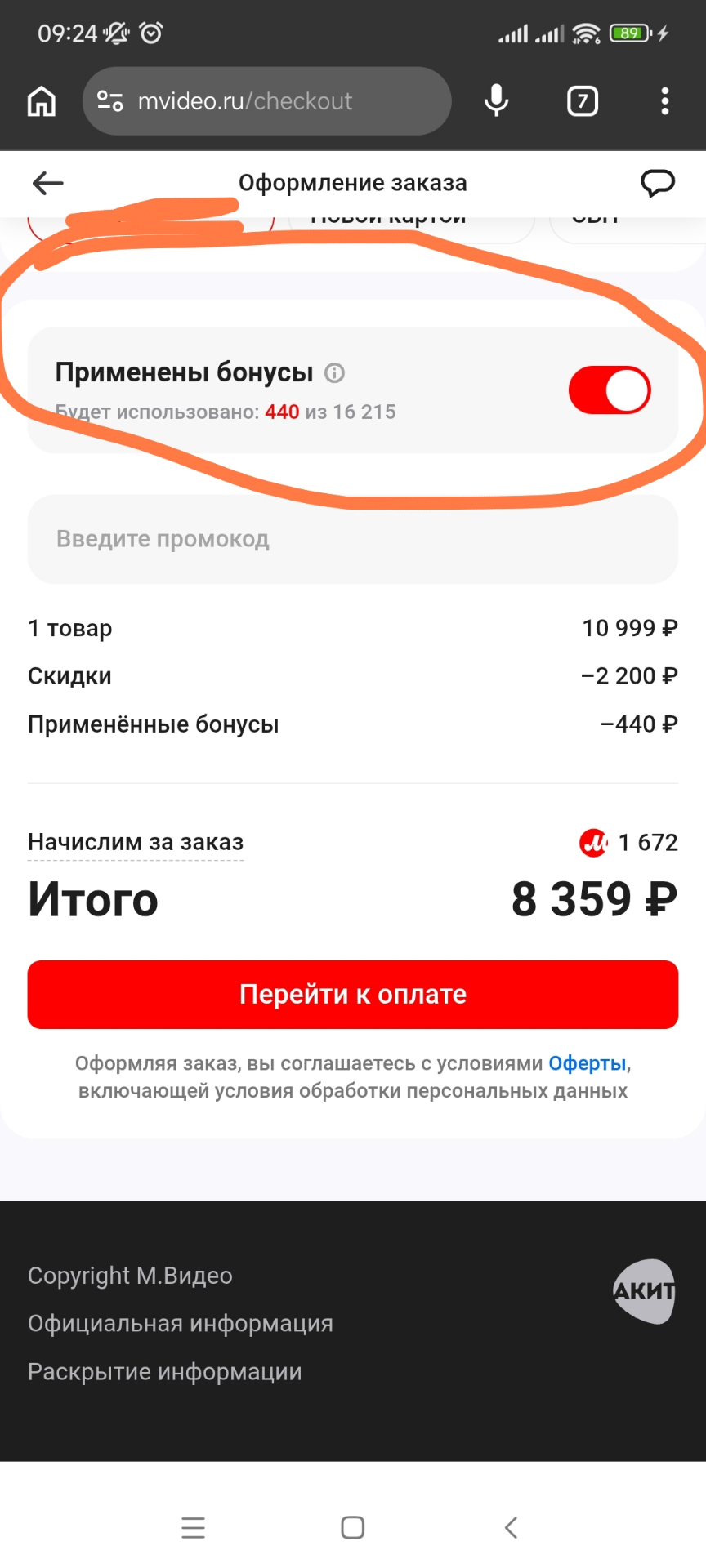Start voice search via microphone
This screenshot has width=706, height=1568.
coord(496,101)
